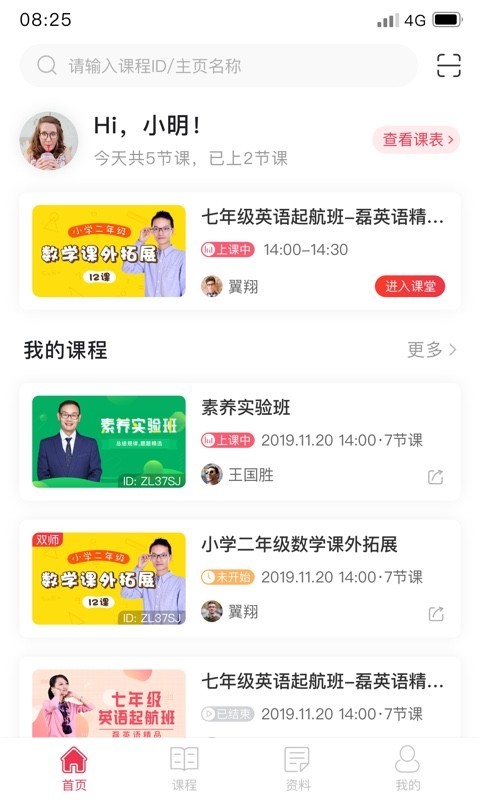
Task: Open the ended 七年级英语起航班 course card
Action: pos(240,698)
